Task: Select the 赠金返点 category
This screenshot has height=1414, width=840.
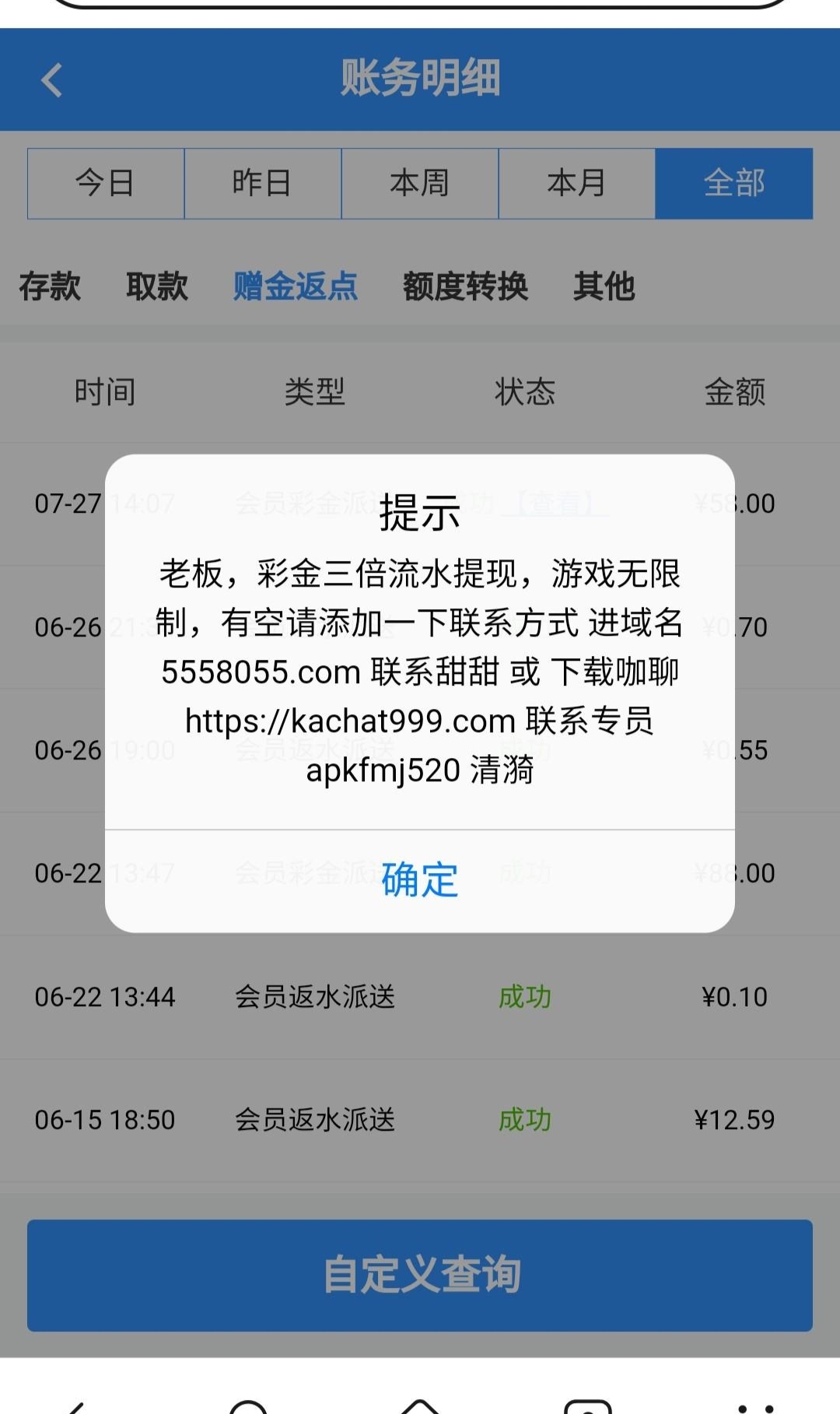Action: [x=296, y=286]
